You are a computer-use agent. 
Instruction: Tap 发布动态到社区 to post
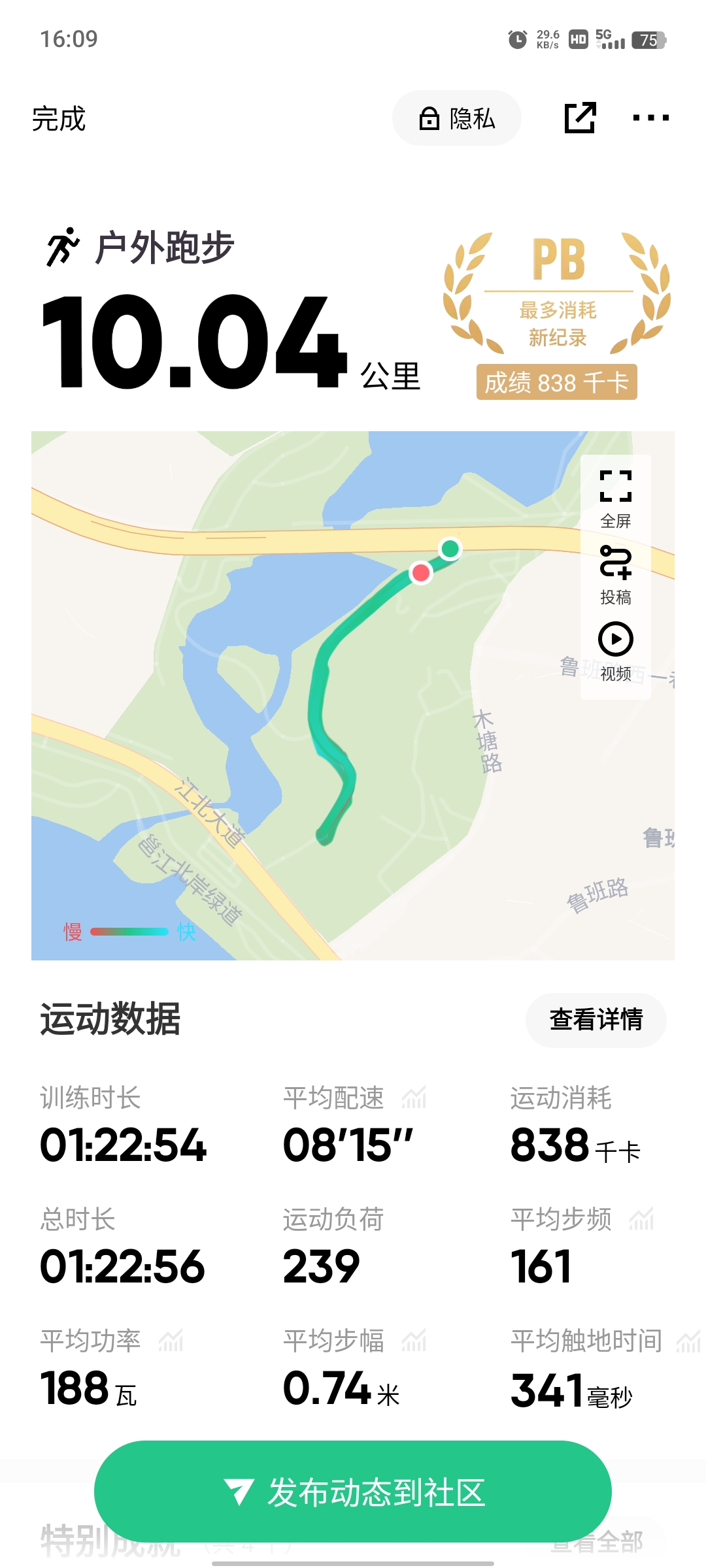(353, 1492)
